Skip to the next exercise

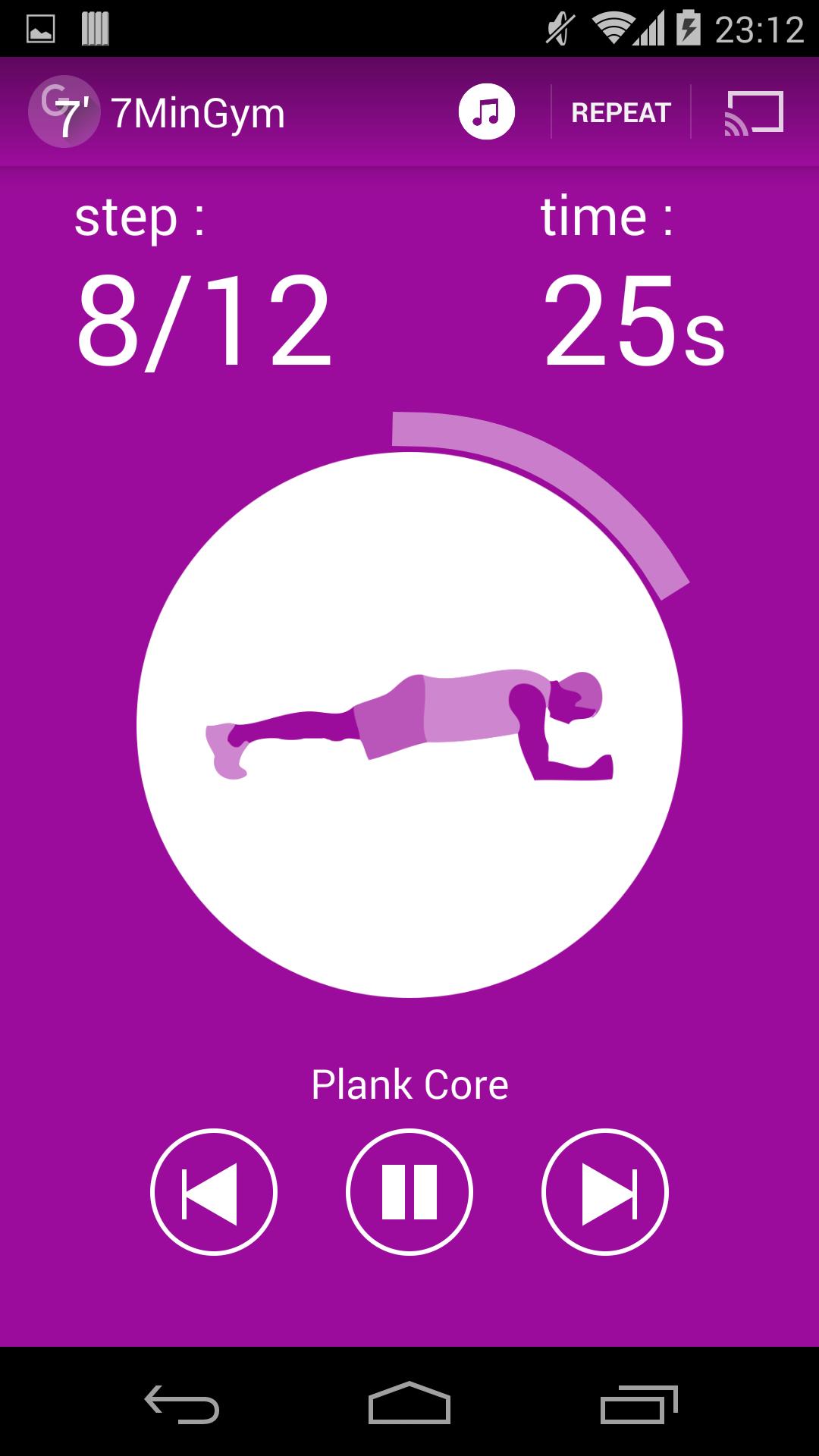(x=605, y=1192)
